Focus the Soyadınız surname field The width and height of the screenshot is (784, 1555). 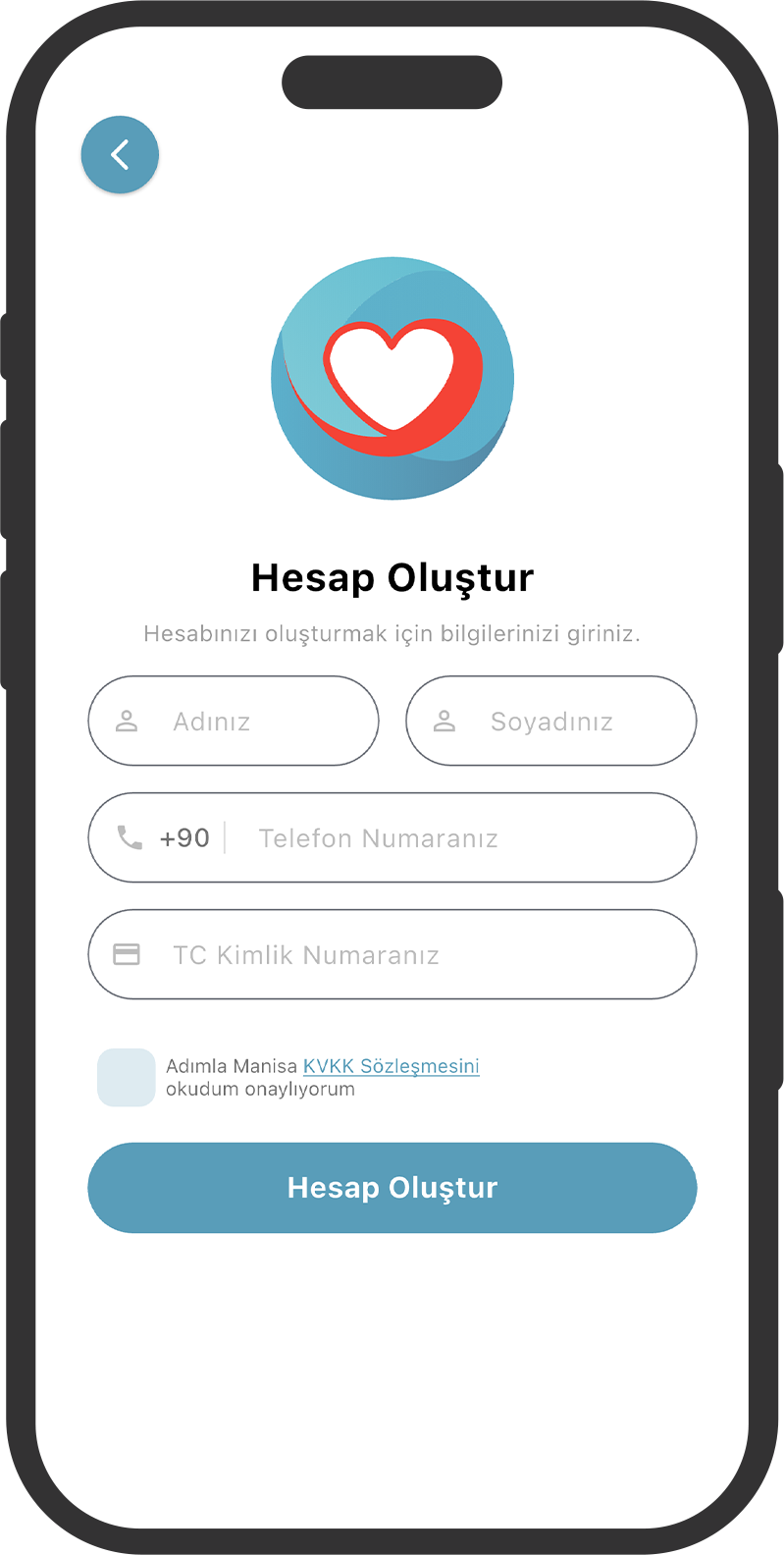pyautogui.click(x=551, y=722)
